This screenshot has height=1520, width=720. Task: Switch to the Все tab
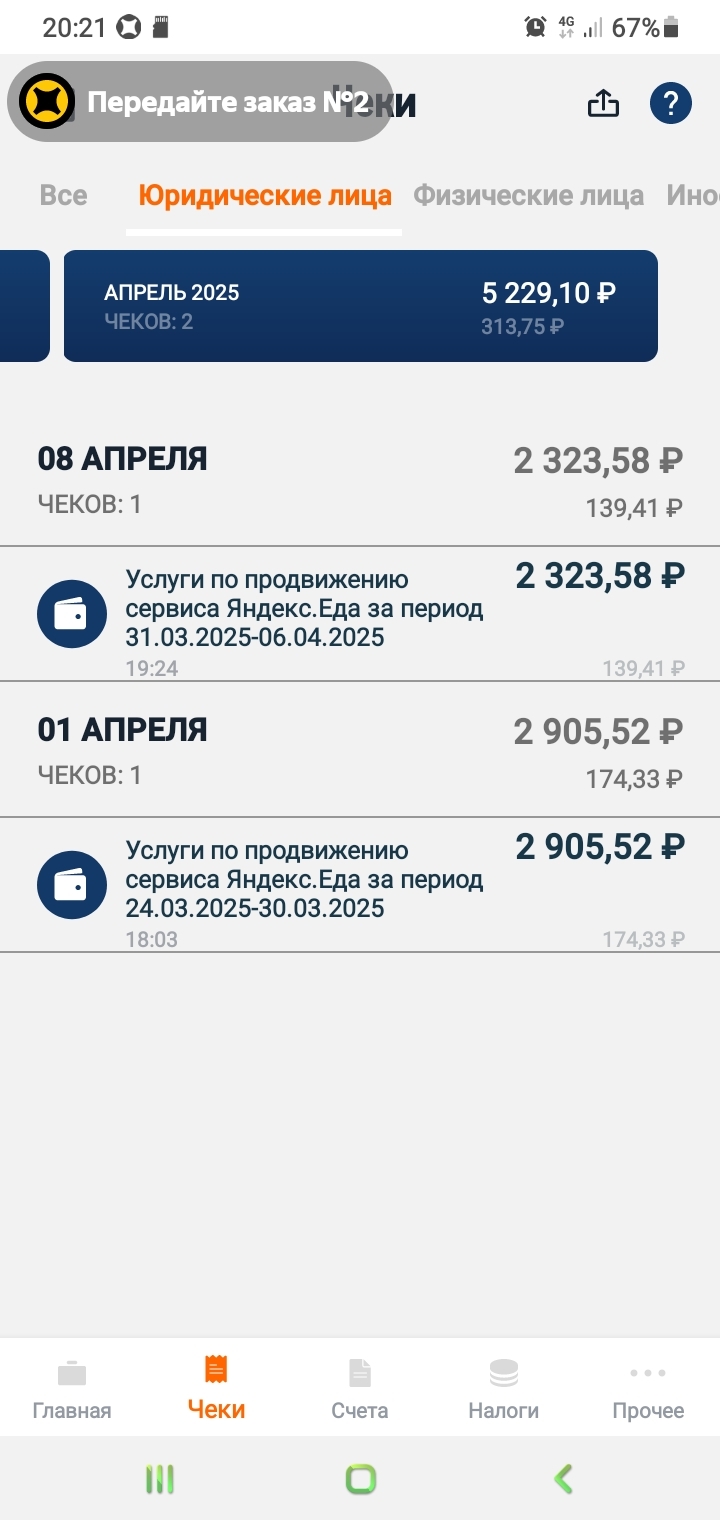coord(63,195)
